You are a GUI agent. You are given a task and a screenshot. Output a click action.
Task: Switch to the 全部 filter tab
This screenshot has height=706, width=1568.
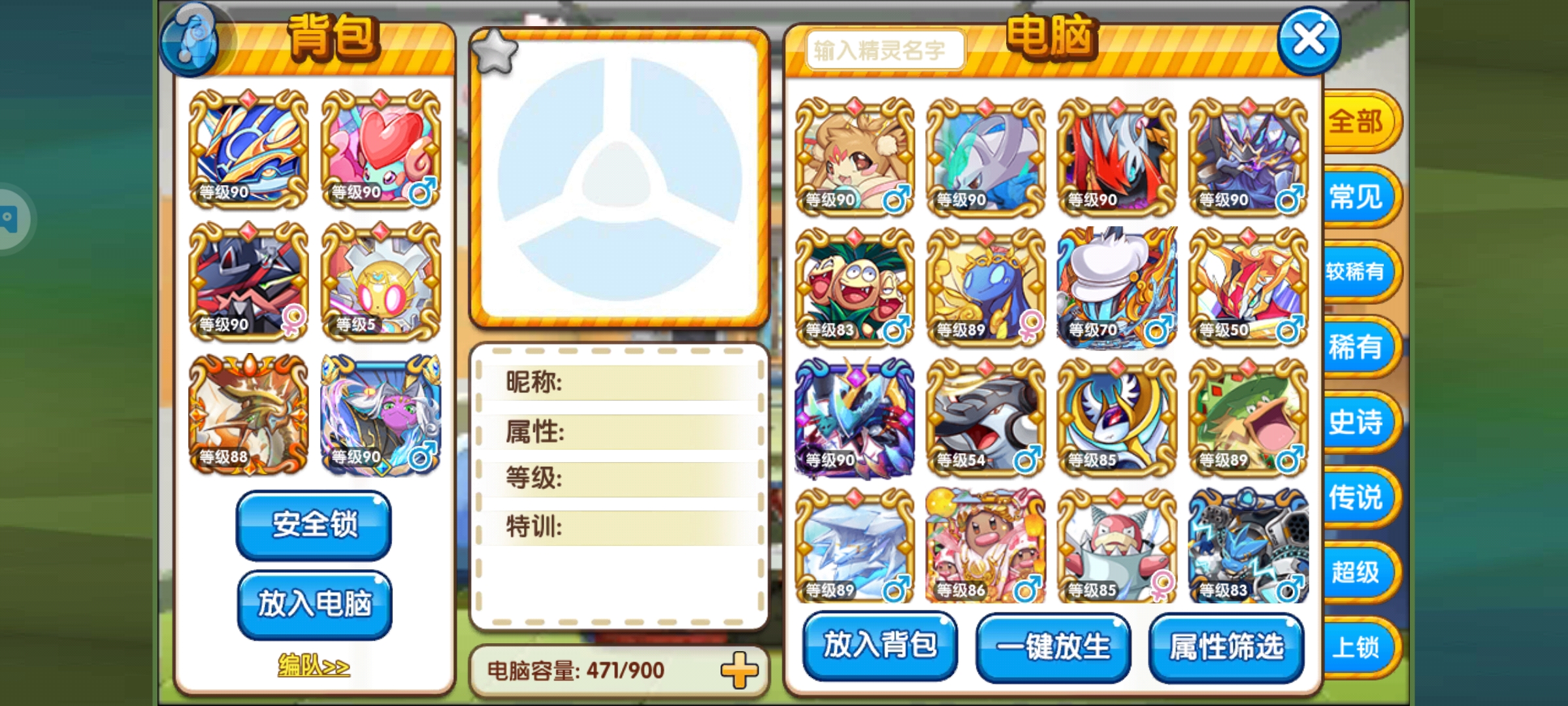point(1356,122)
